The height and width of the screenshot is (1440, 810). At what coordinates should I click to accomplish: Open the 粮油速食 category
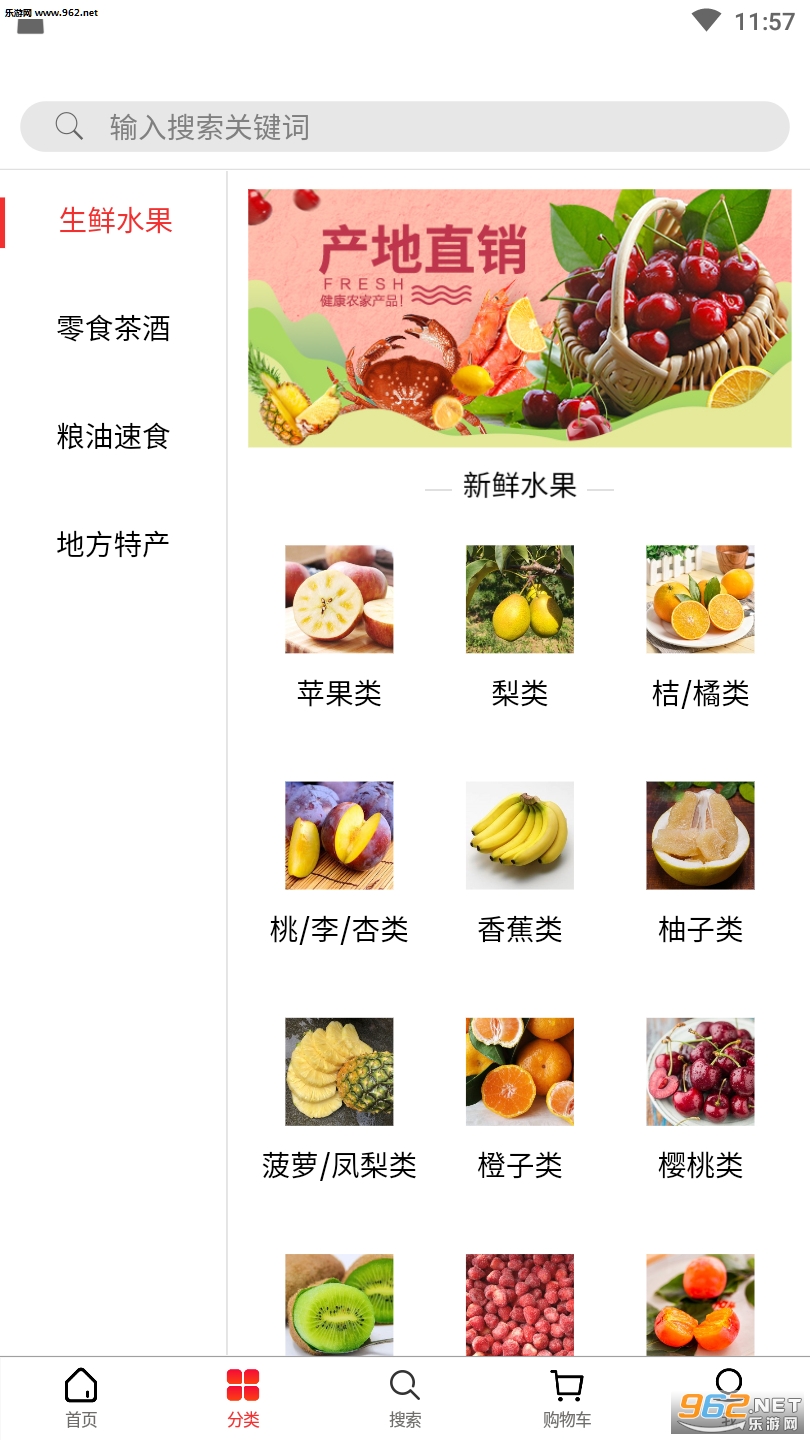tap(113, 436)
